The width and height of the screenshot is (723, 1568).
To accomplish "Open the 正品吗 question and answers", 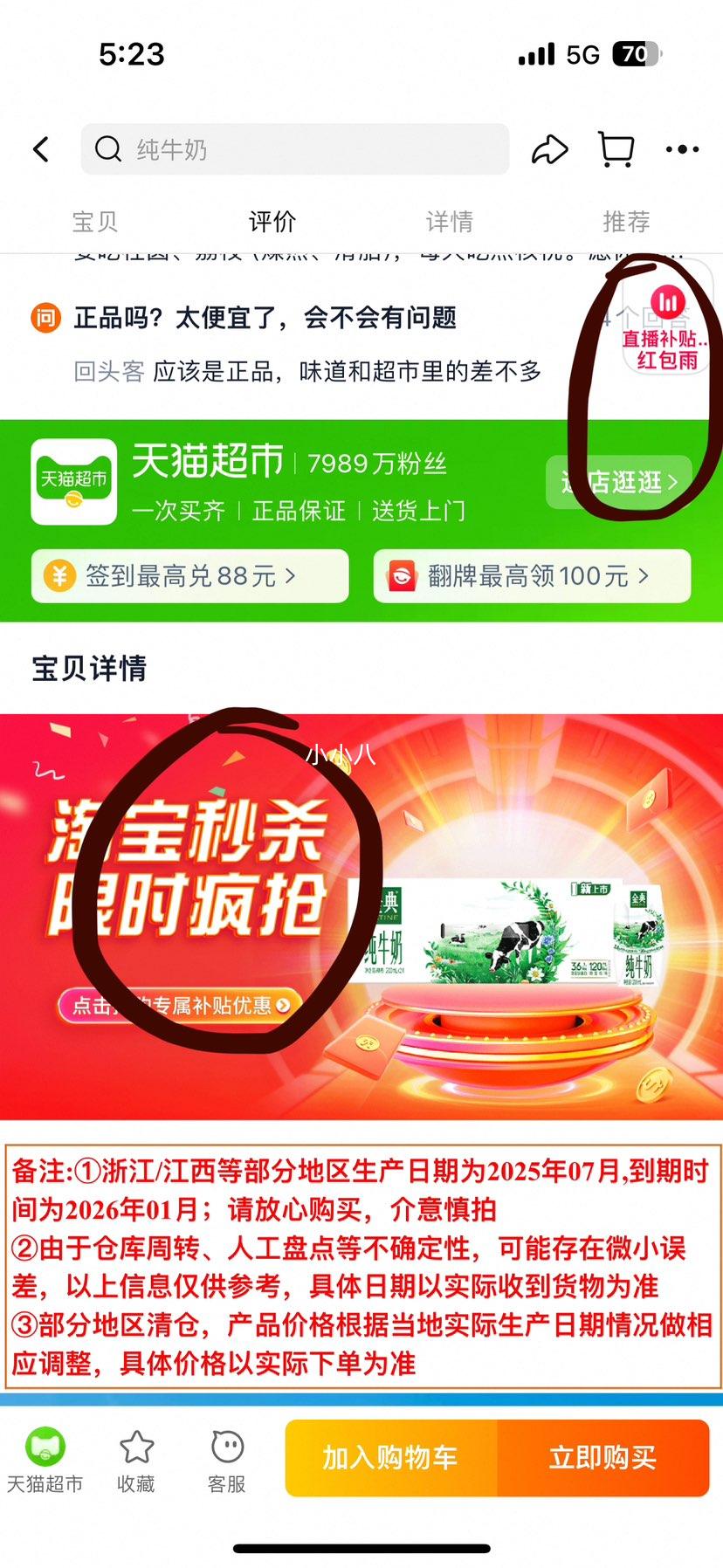I will [265, 318].
